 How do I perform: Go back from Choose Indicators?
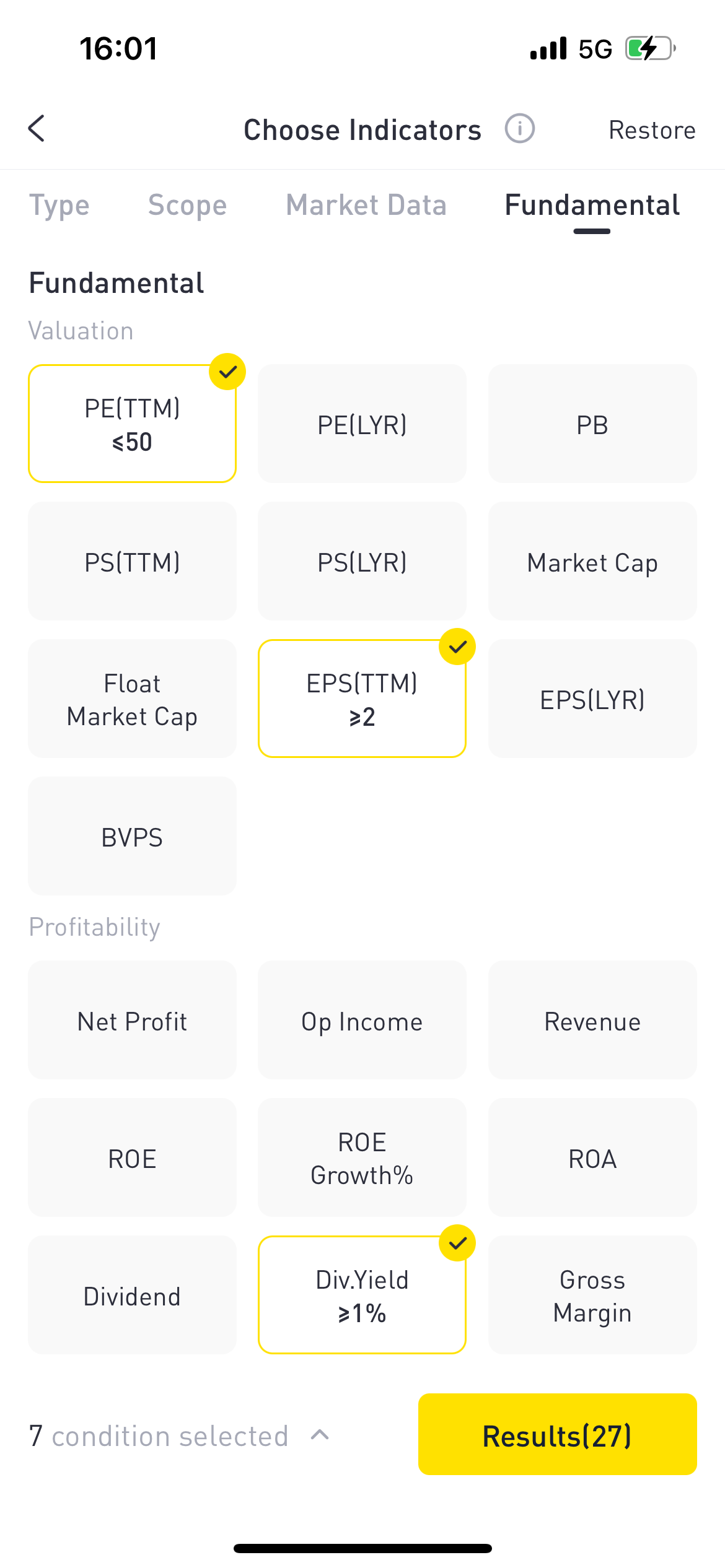click(x=37, y=129)
